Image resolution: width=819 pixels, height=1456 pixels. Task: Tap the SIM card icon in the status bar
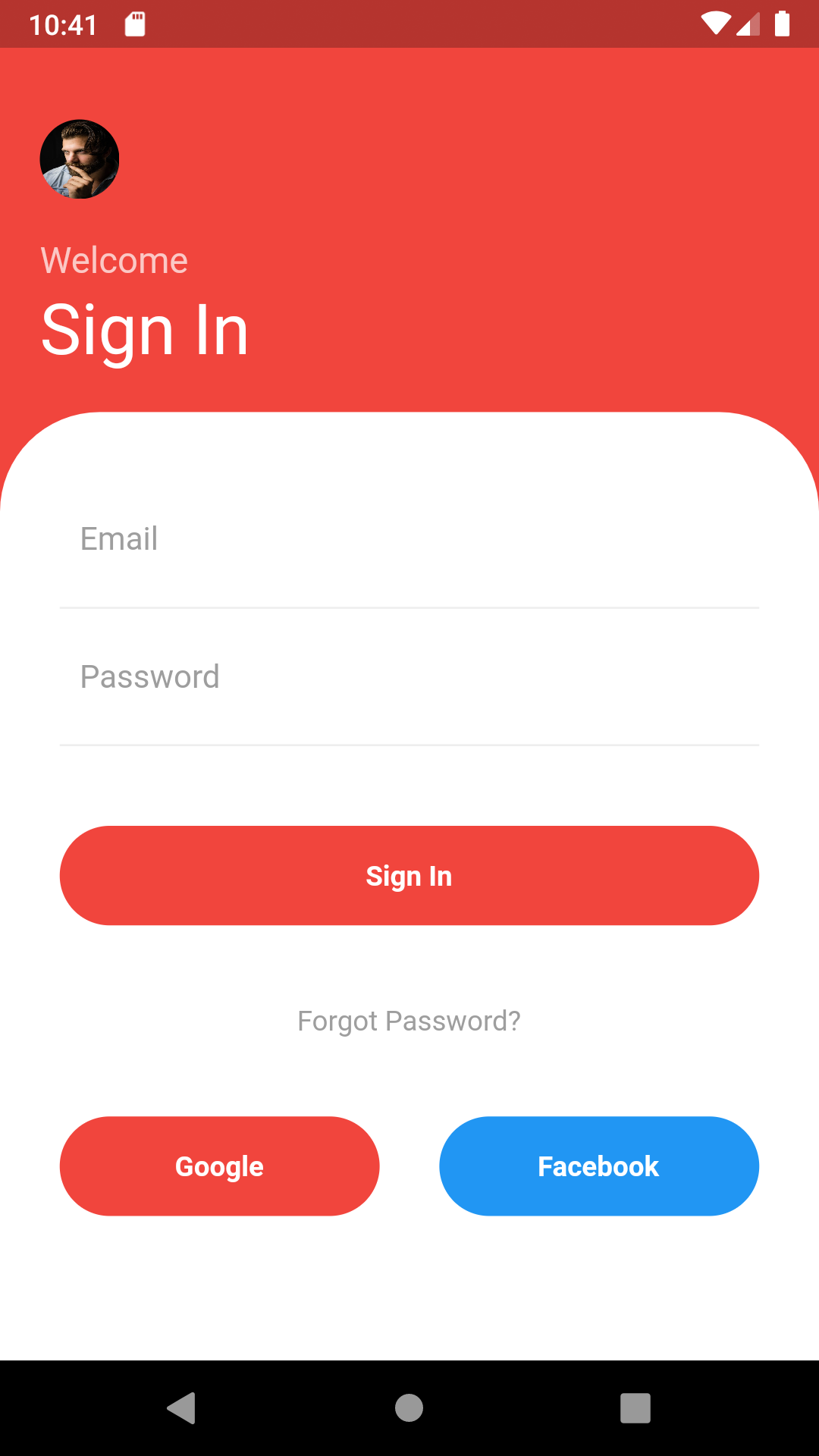(x=135, y=24)
